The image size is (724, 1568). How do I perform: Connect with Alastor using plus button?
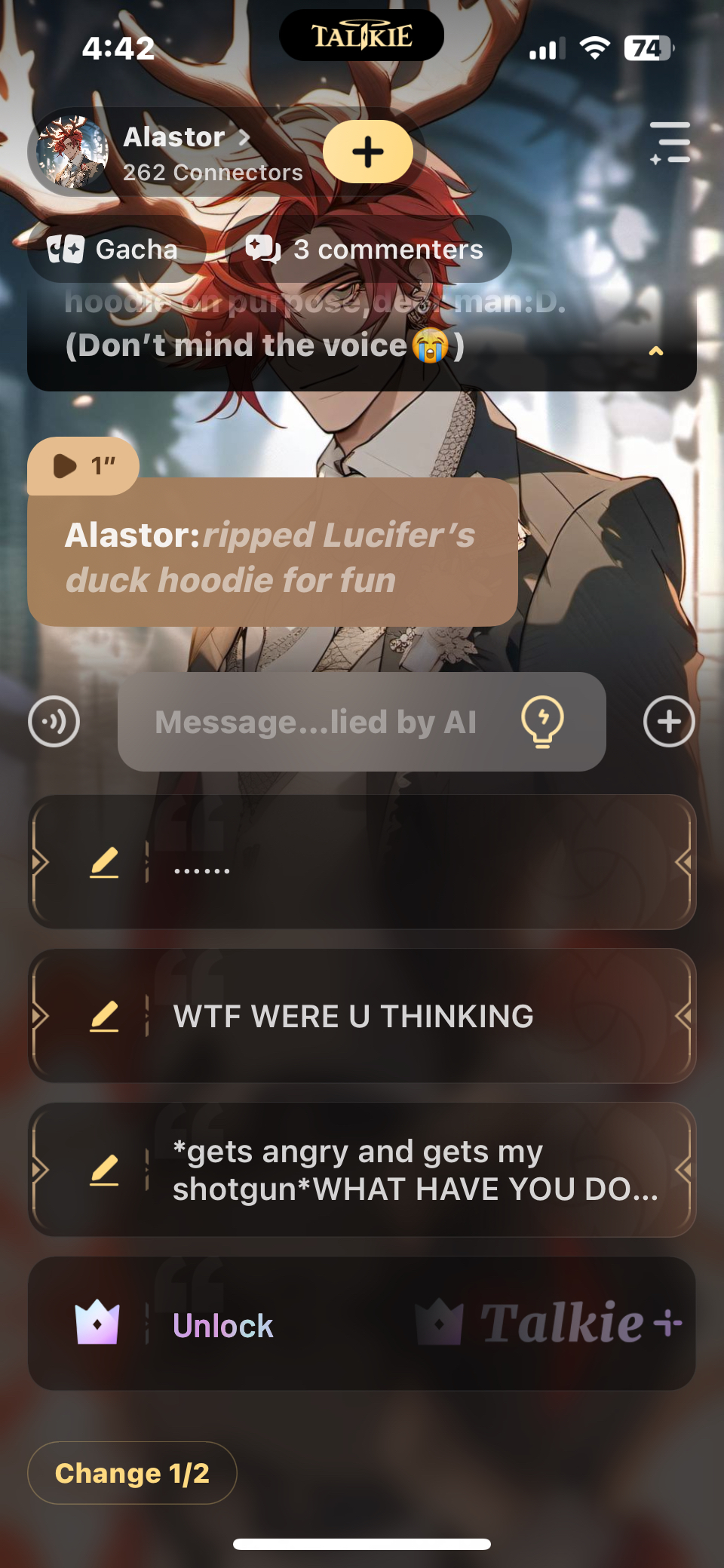[367, 152]
